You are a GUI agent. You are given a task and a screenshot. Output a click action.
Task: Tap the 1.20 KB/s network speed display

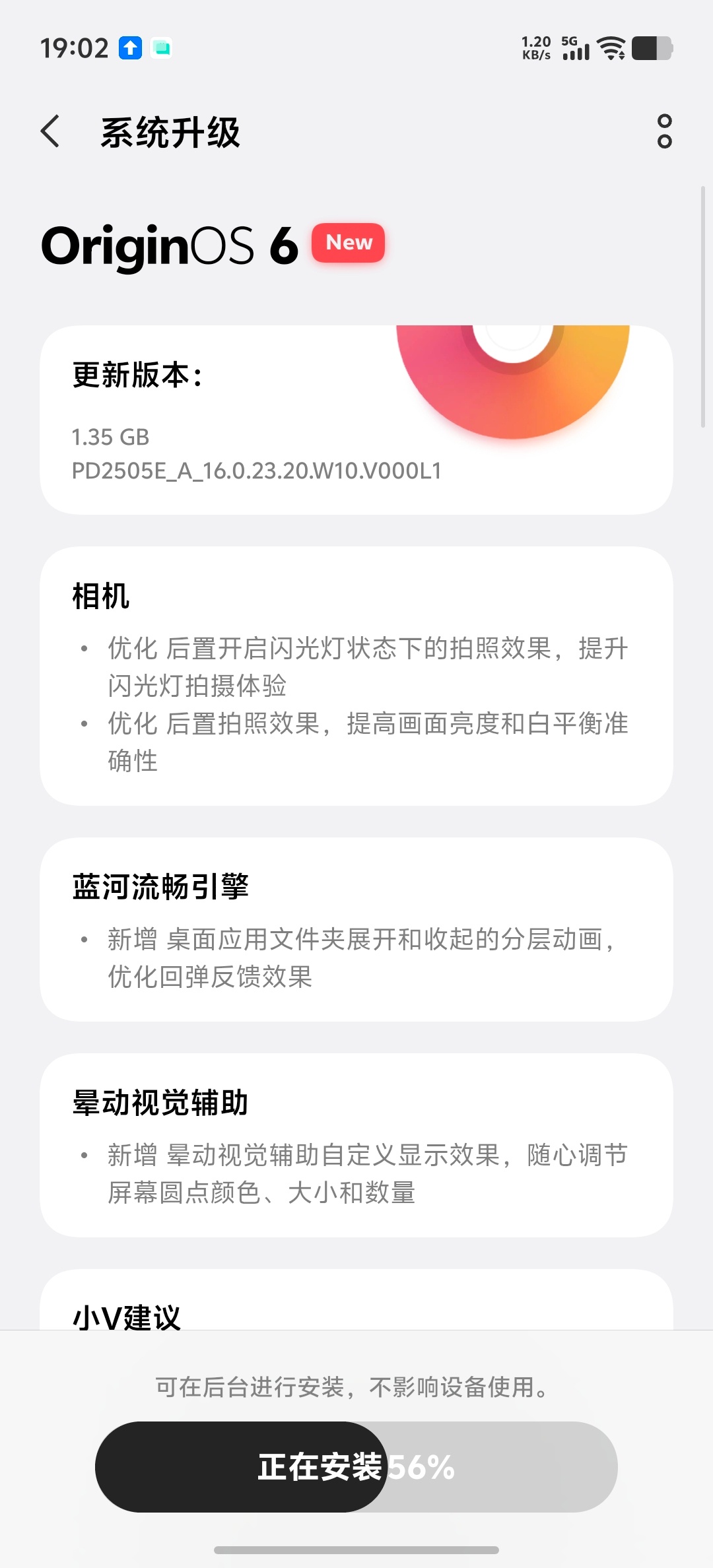coord(536,48)
